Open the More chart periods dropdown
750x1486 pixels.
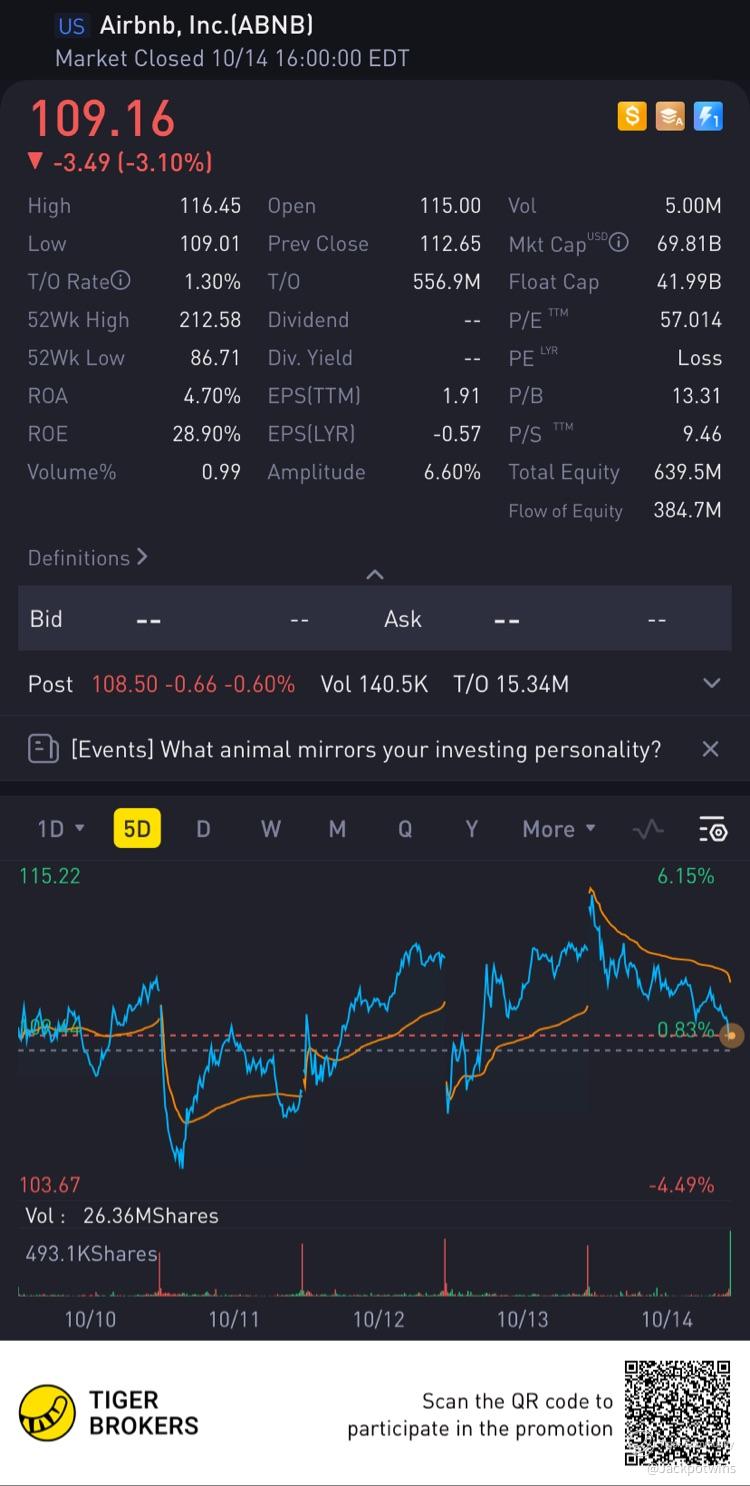[558, 829]
